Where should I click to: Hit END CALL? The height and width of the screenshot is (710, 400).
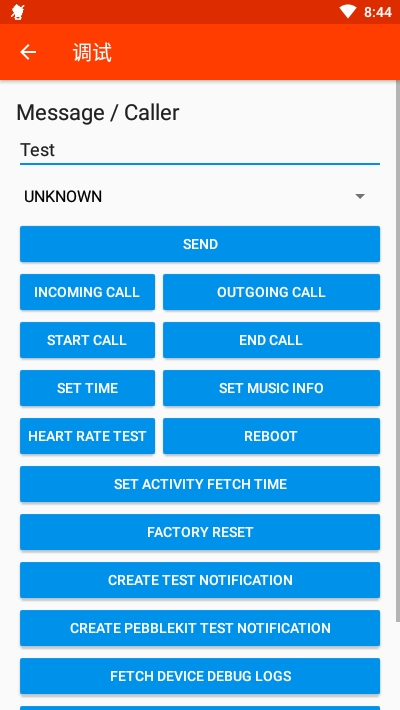pyautogui.click(x=271, y=340)
